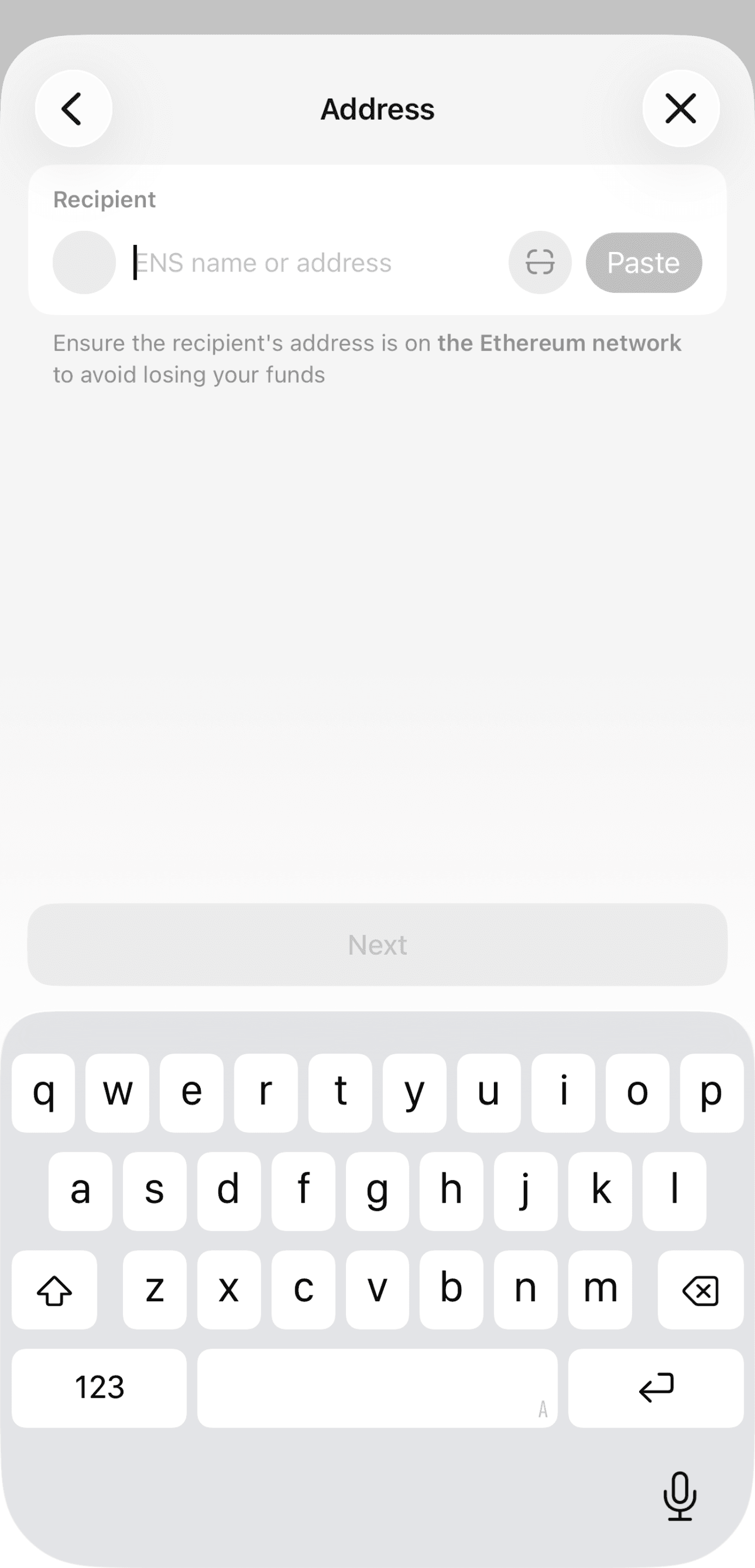
Task: Open the QR code scanner
Action: (x=540, y=263)
